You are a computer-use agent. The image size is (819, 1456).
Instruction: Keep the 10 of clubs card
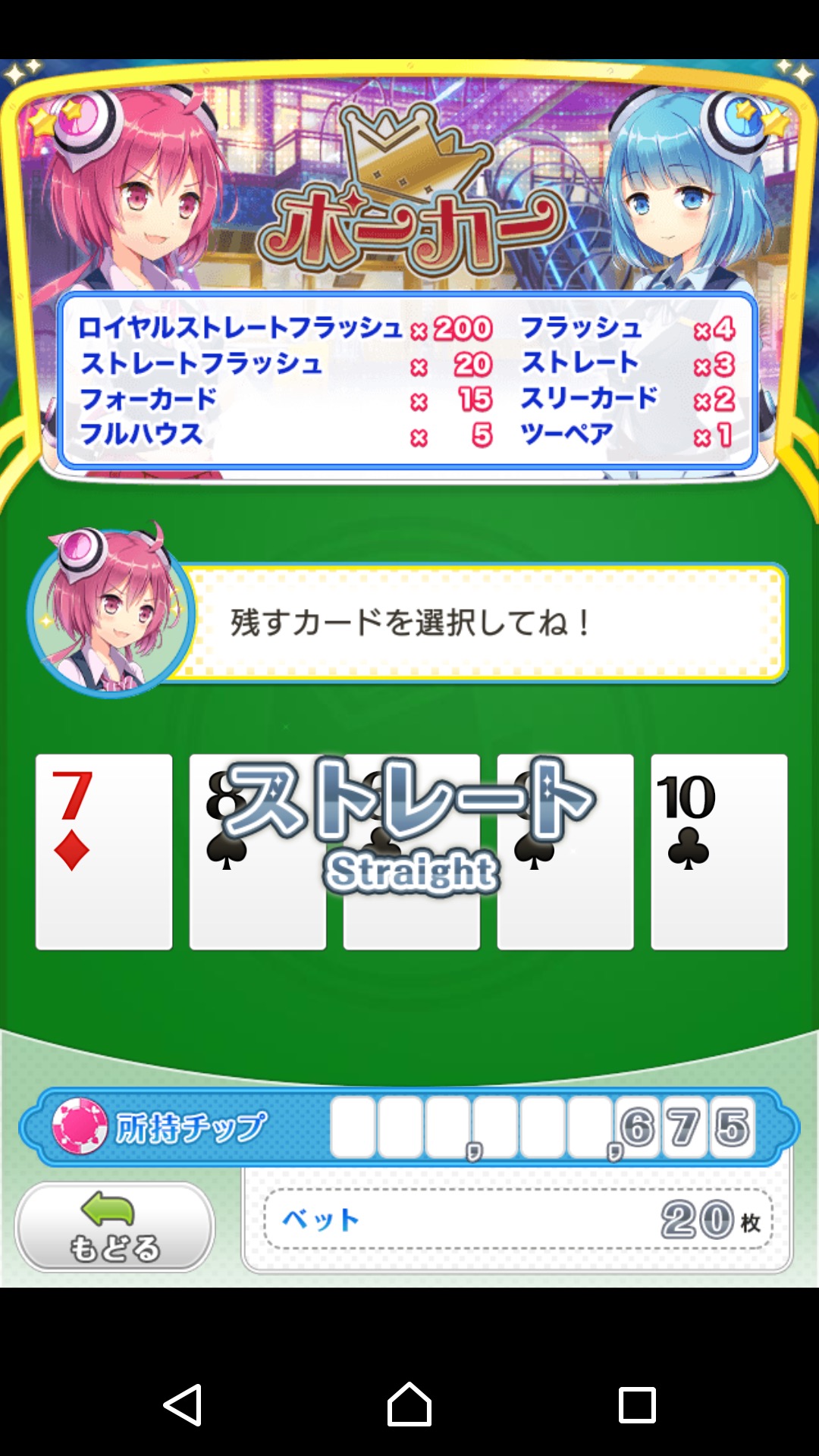[718, 851]
